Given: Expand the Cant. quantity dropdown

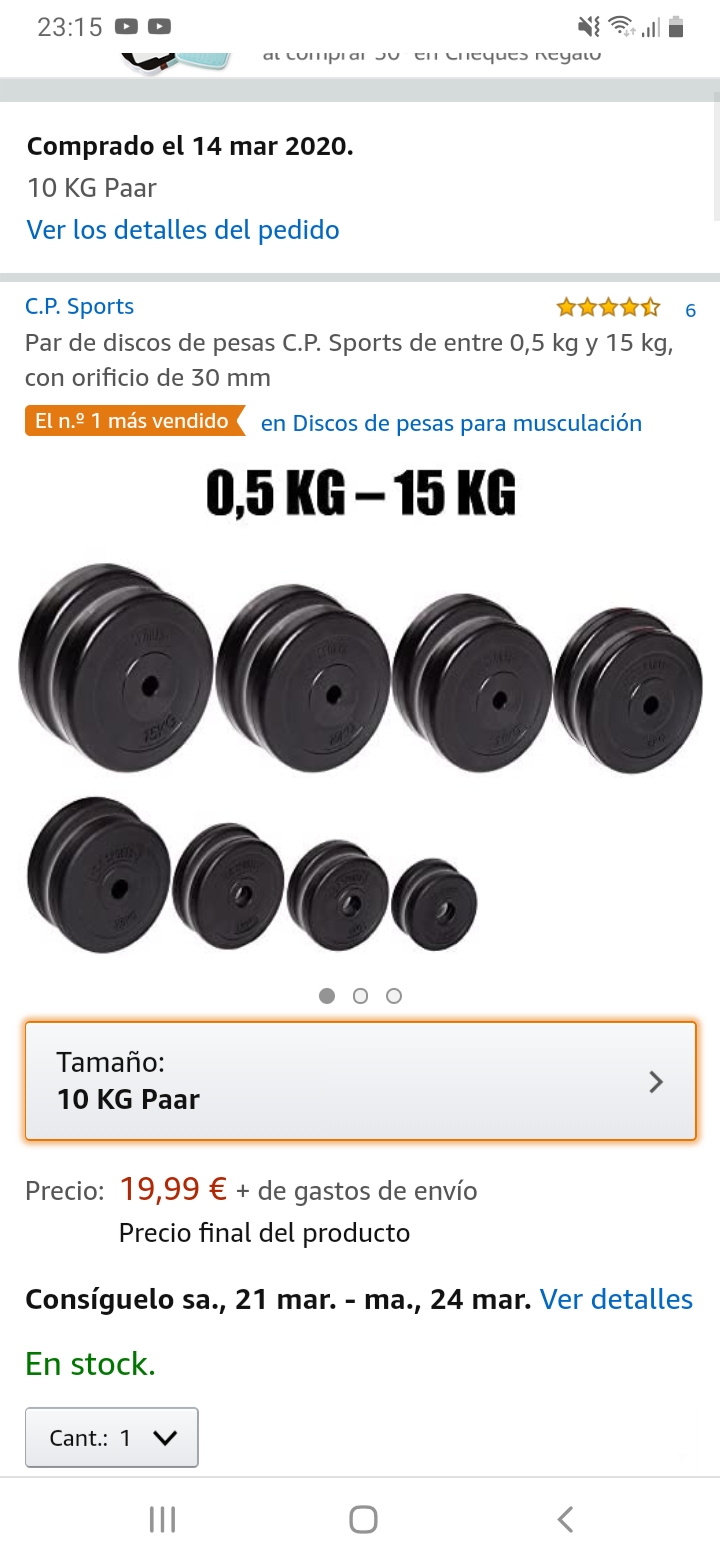Looking at the screenshot, I should (112, 1438).
